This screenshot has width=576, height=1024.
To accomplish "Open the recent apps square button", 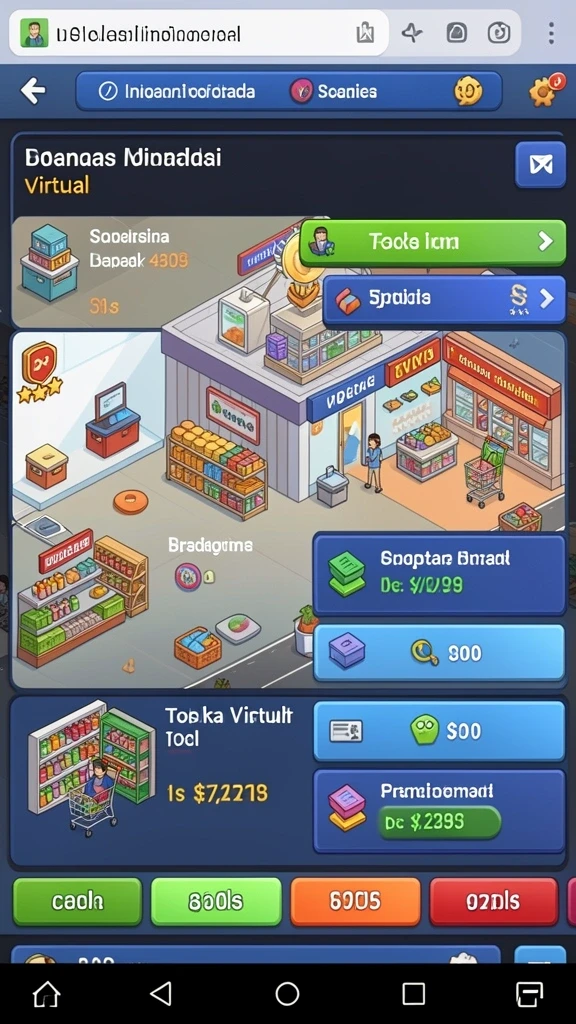I will (x=413, y=994).
